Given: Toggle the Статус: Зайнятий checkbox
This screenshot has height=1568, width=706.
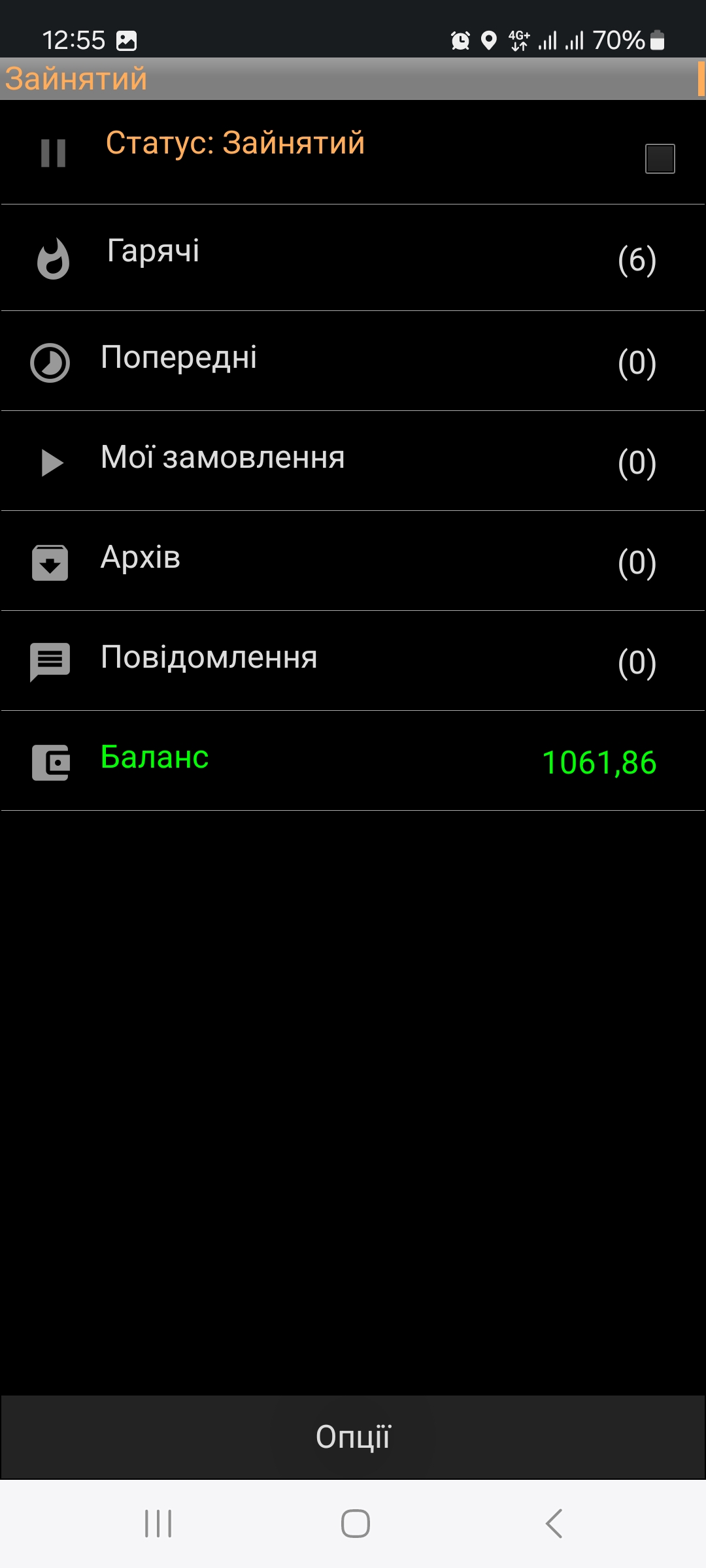Looking at the screenshot, I should [660, 158].
